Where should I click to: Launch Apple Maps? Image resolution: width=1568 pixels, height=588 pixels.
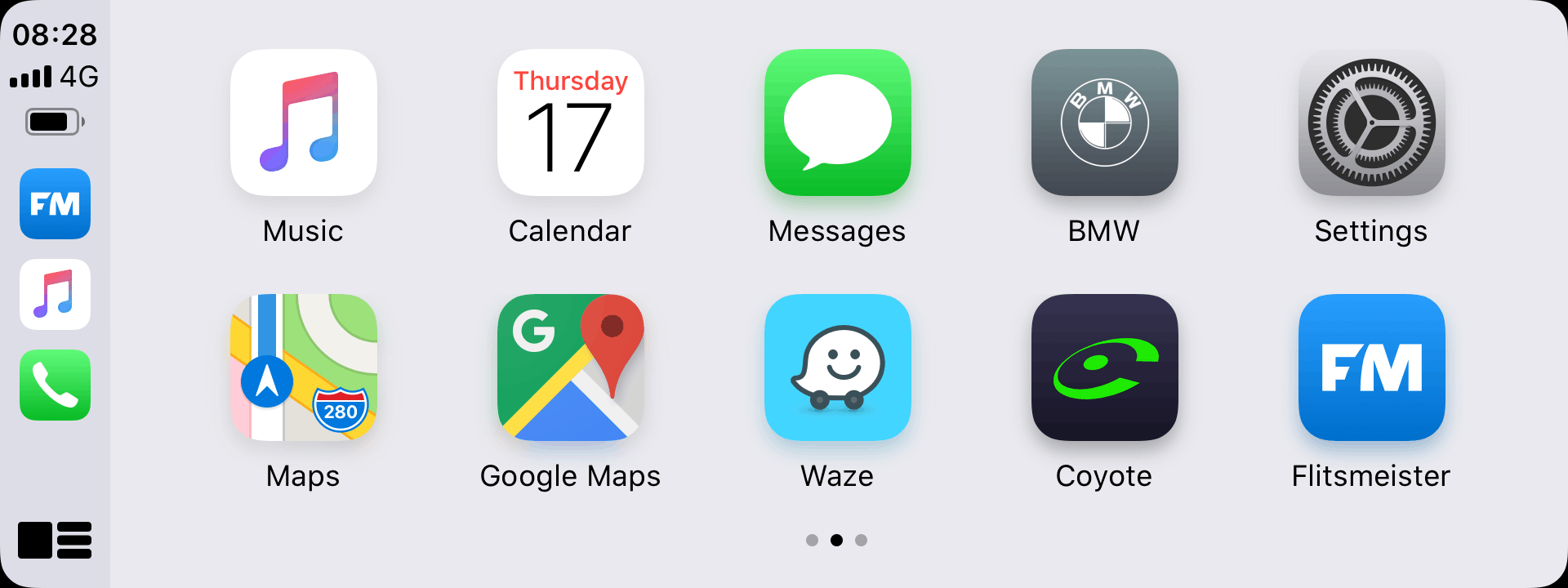303,367
